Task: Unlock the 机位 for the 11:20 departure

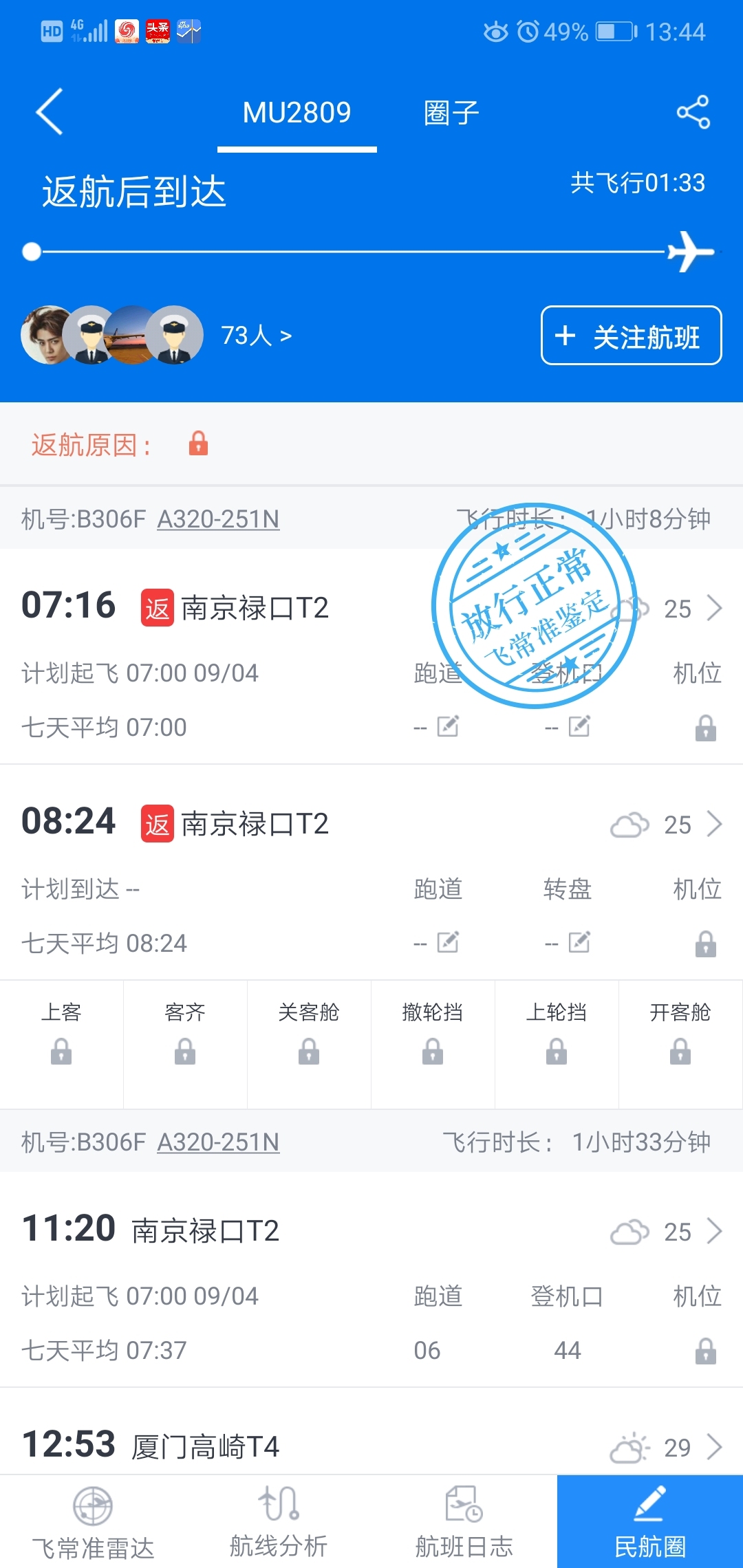Action: click(x=705, y=1351)
